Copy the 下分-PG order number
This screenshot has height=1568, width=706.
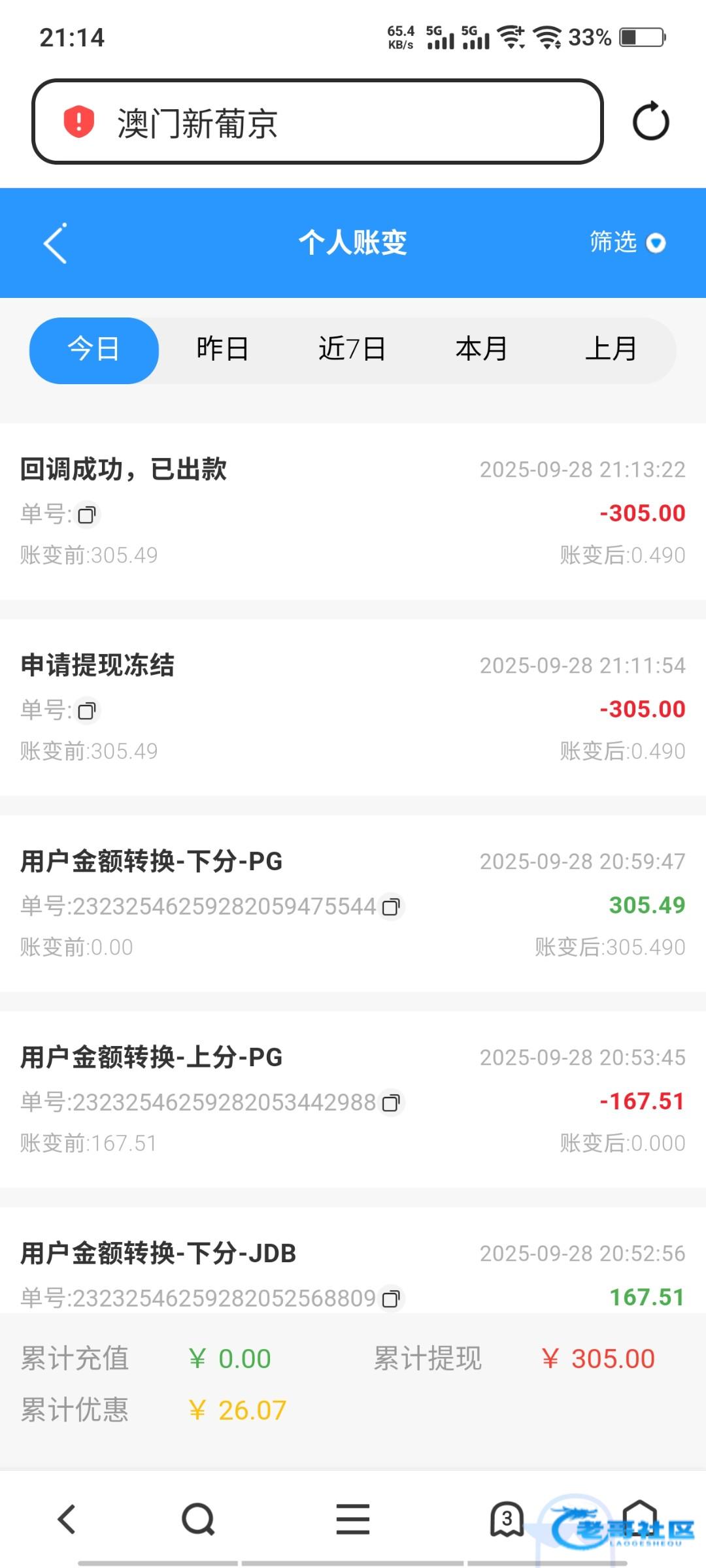click(x=391, y=907)
